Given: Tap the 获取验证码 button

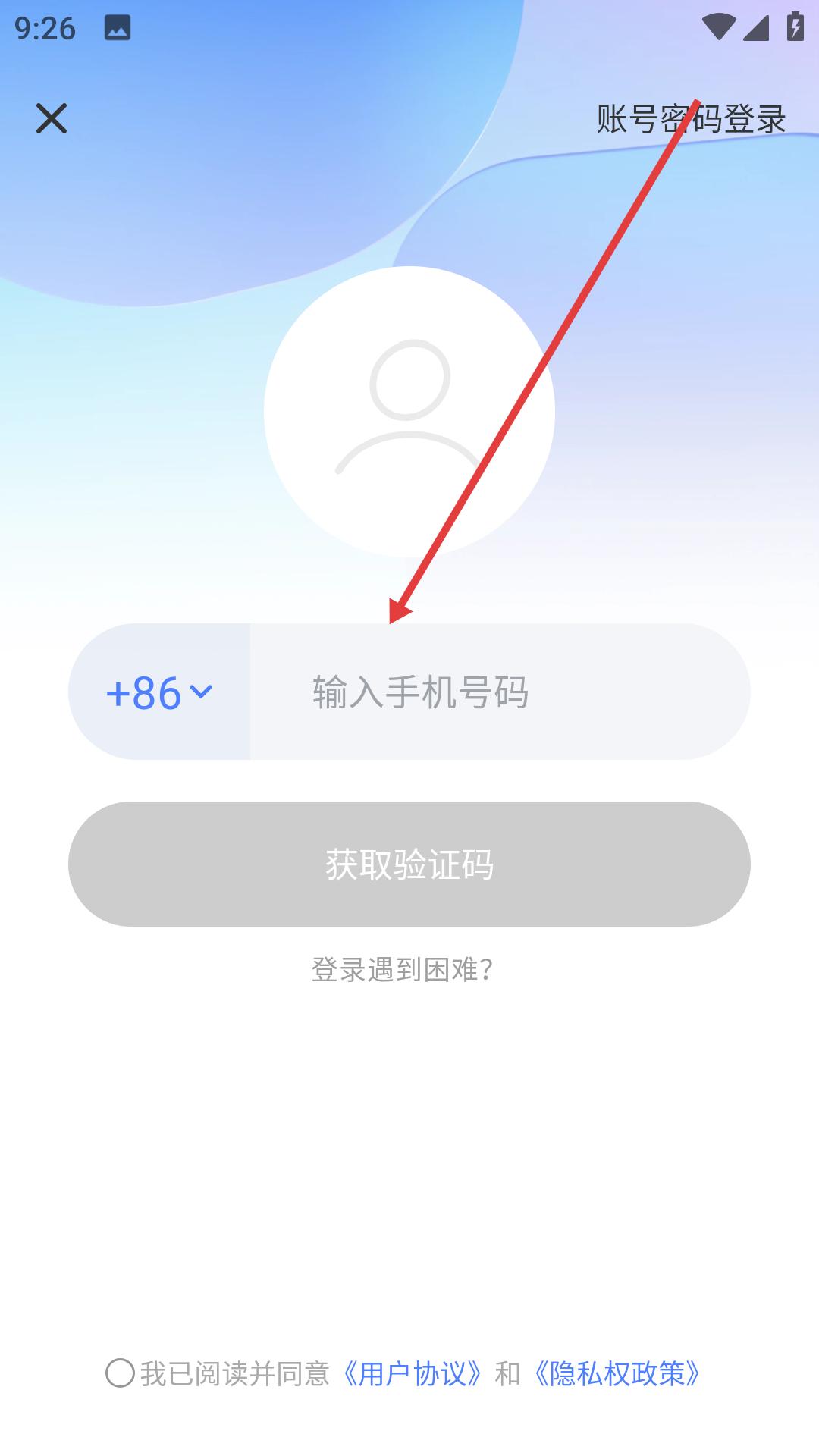Looking at the screenshot, I should (409, 864).
